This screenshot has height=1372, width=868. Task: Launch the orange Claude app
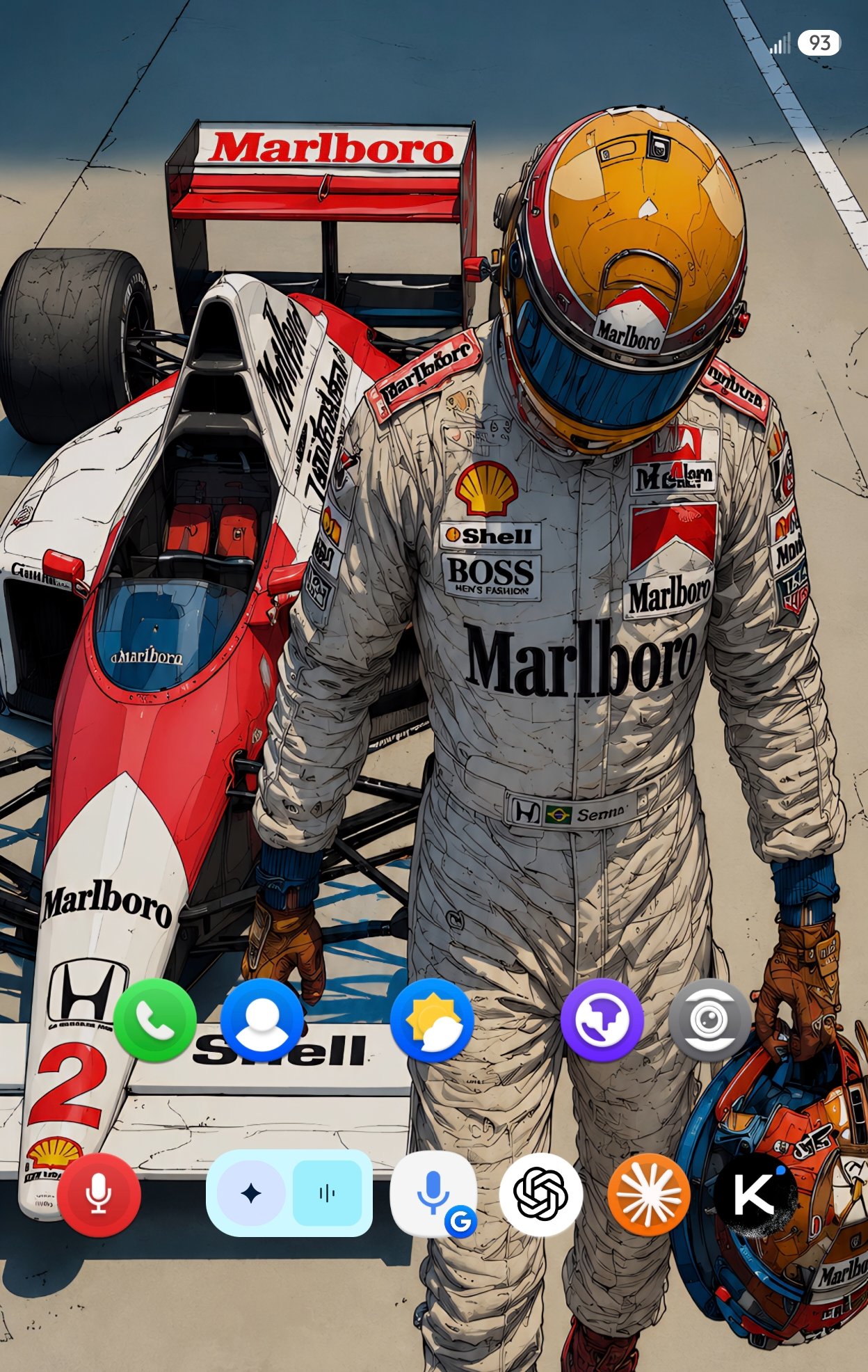click(649, 1195)
